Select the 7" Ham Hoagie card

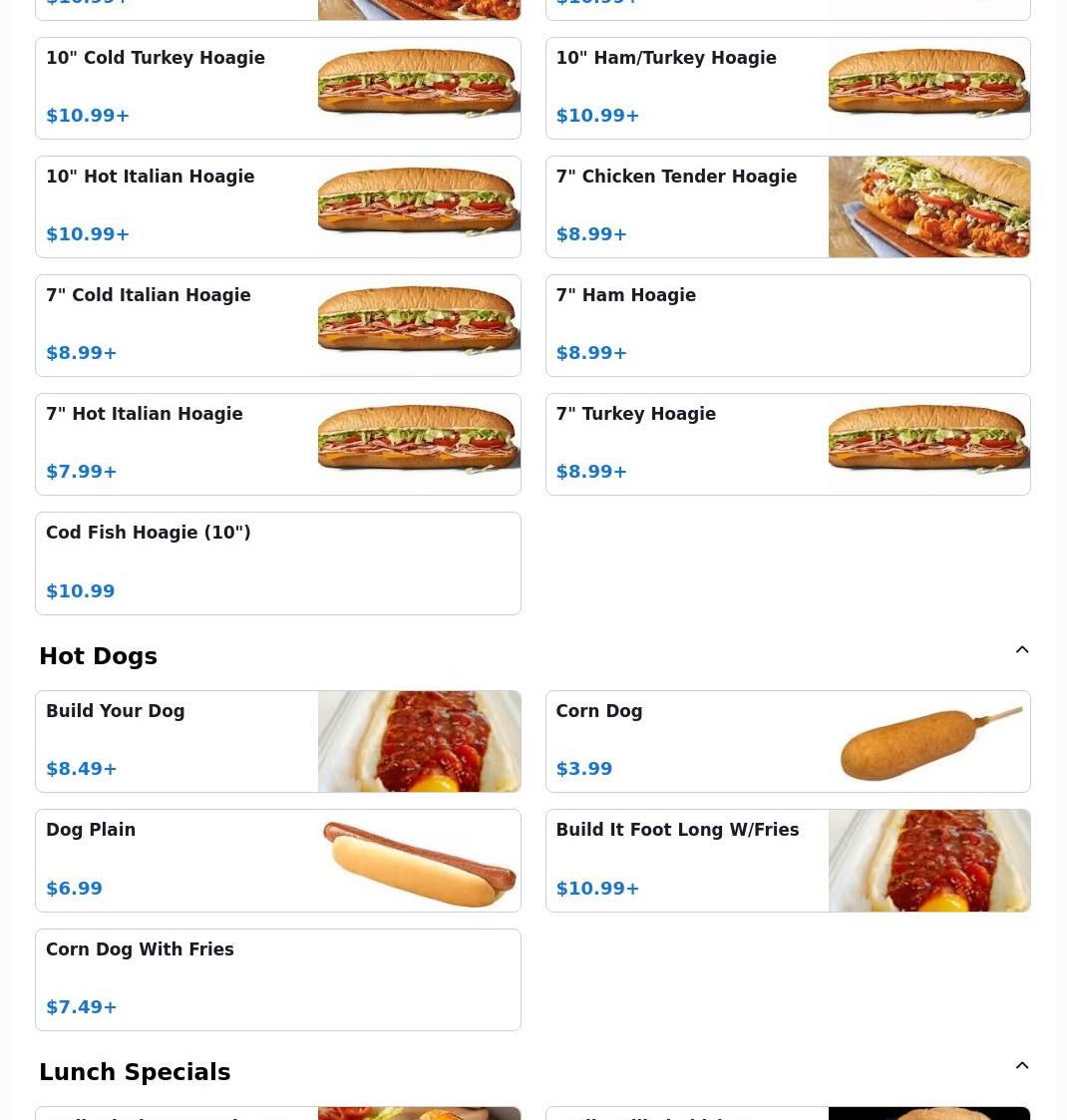[787, 325]
